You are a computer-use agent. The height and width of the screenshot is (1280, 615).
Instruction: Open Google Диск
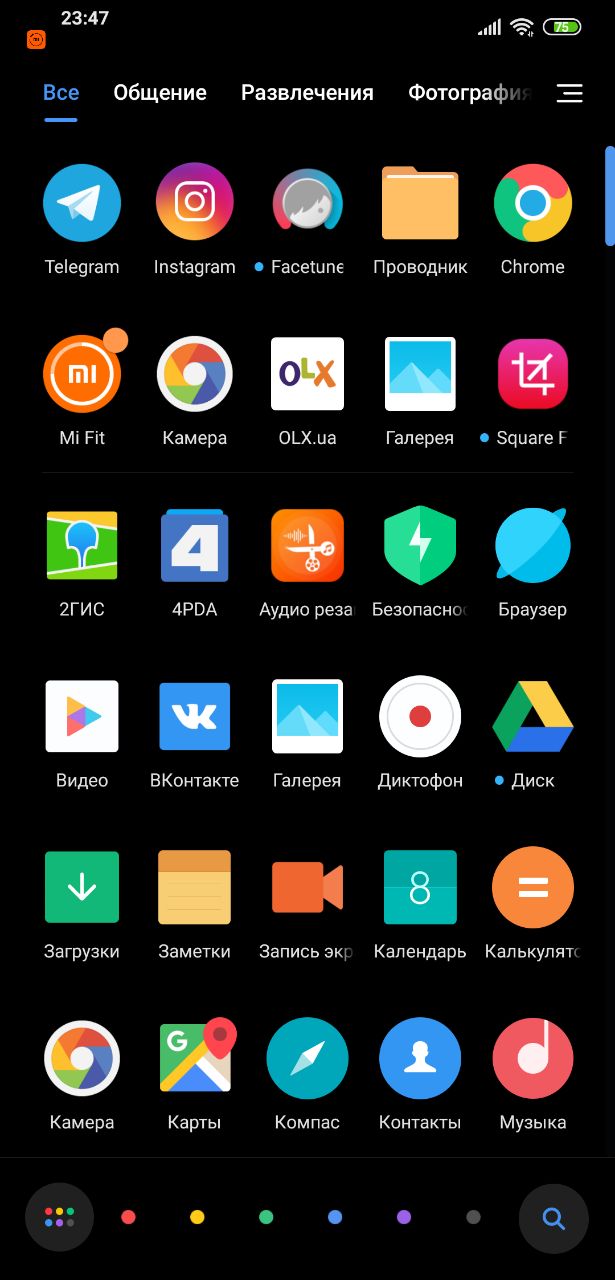pos(532,717)
